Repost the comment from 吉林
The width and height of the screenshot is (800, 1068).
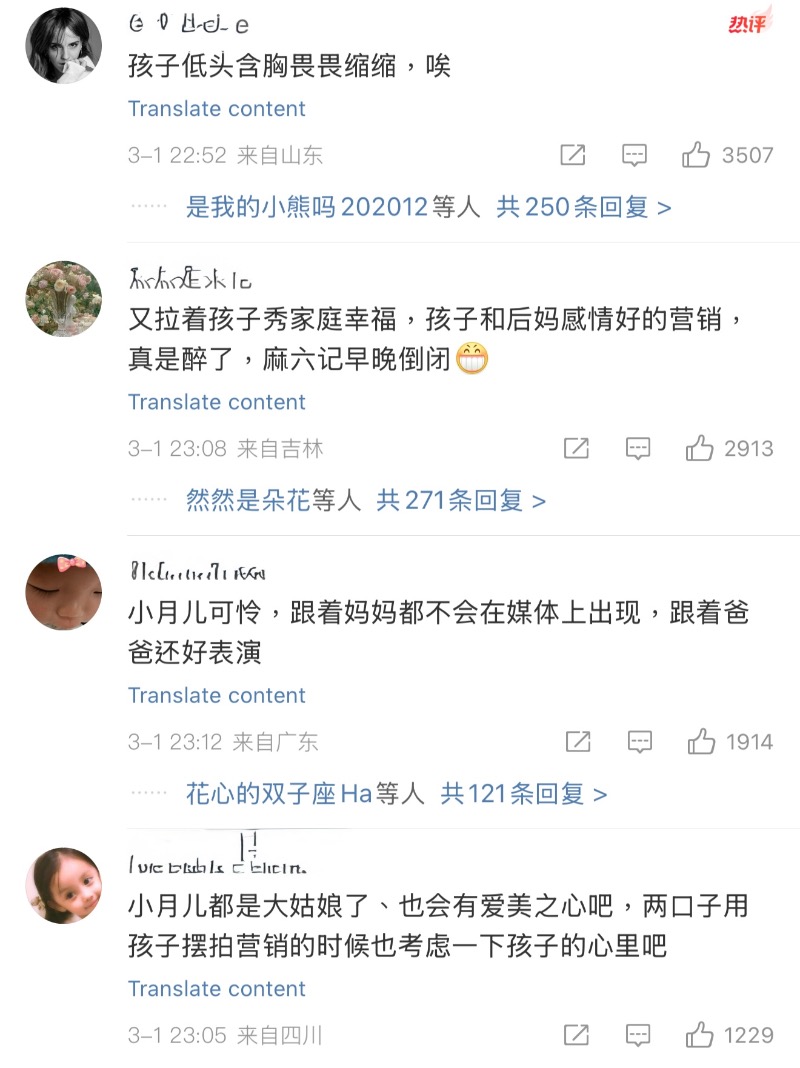(x=576, y=449)
